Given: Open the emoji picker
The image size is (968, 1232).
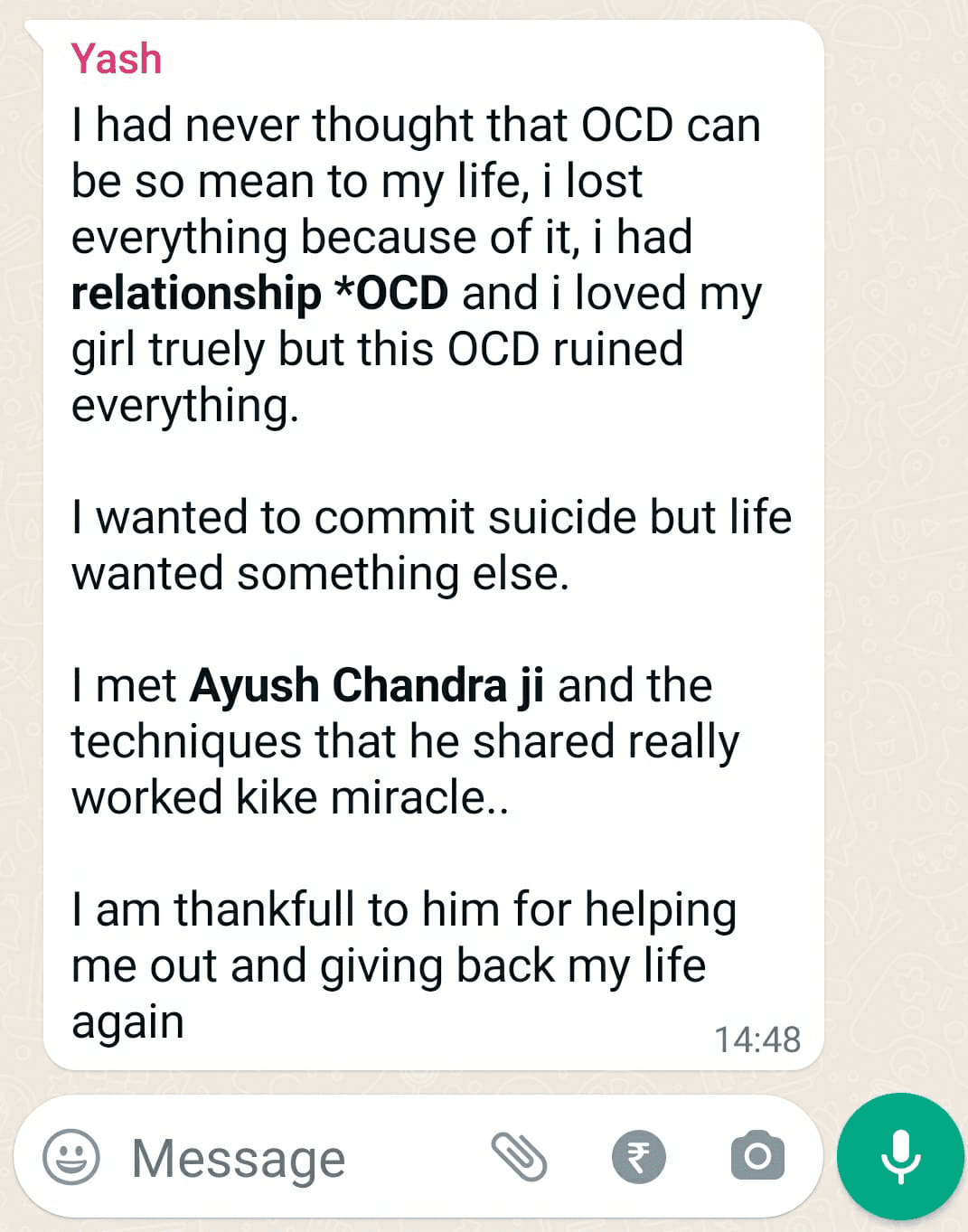Looking at the screenshot, I should [70, 1157].
